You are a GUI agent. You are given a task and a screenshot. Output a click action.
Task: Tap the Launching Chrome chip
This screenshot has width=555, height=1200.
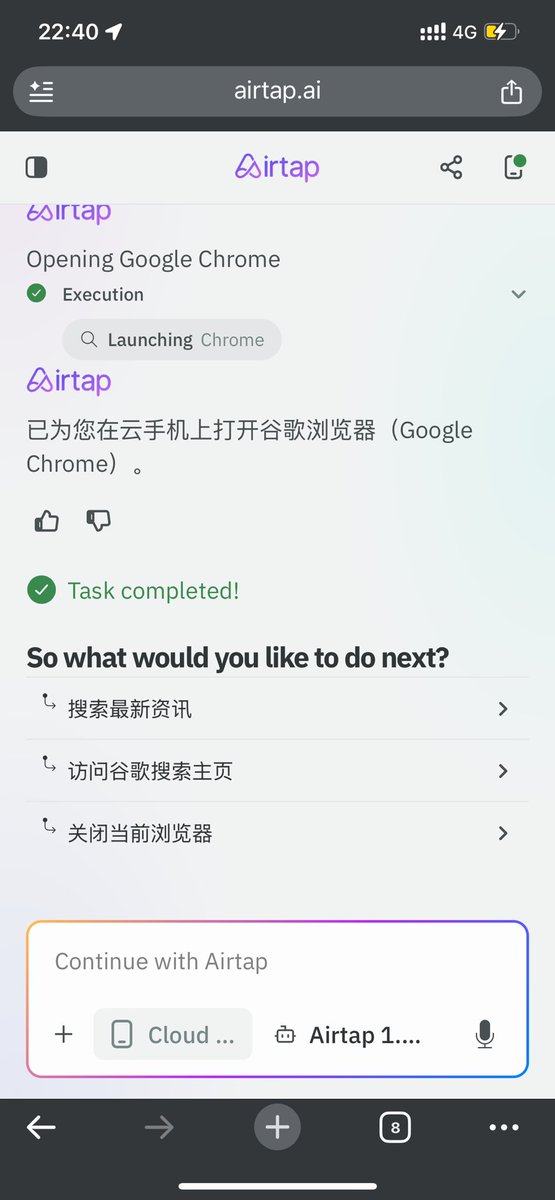[172, 340]
